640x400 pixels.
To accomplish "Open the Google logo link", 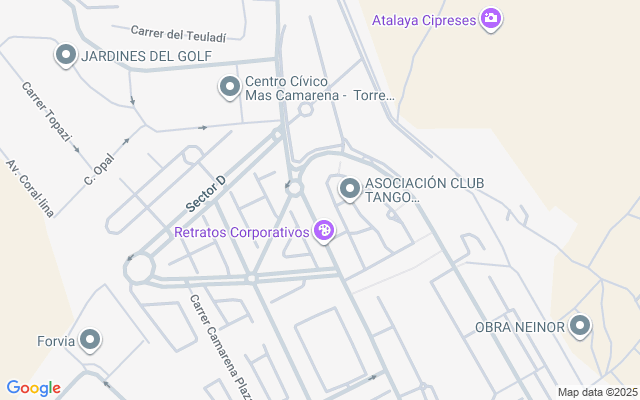I will tap(33, 388).
